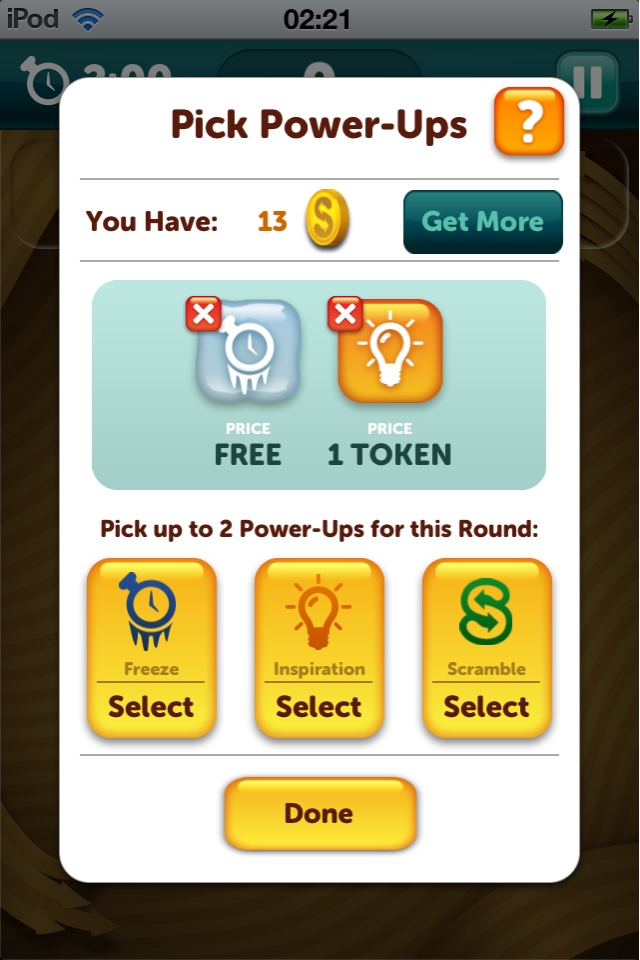Open the orange question mark help button
Viewport: 640px width, 960px height.
[x=529, y=122]
